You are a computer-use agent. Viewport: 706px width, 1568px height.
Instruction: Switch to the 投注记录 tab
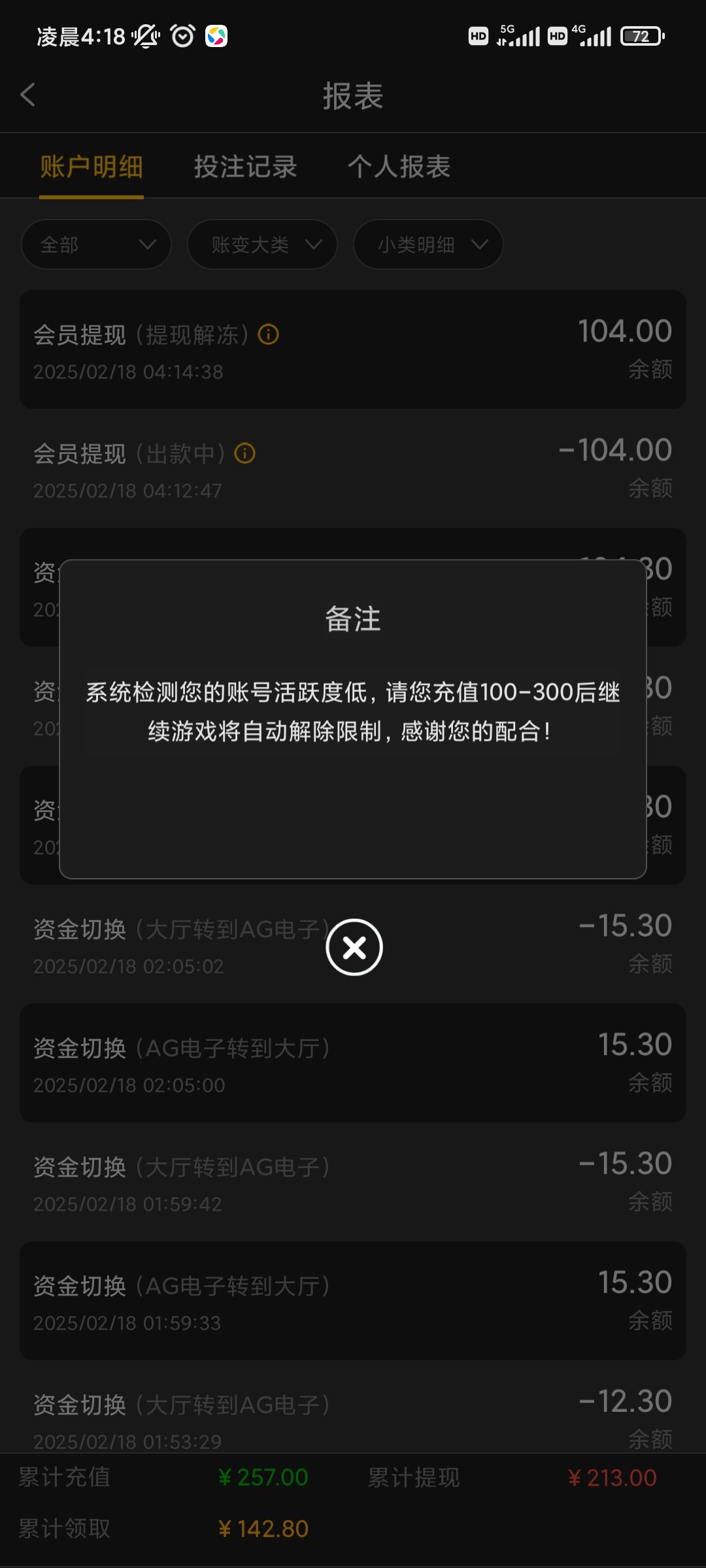coord(245,167)
